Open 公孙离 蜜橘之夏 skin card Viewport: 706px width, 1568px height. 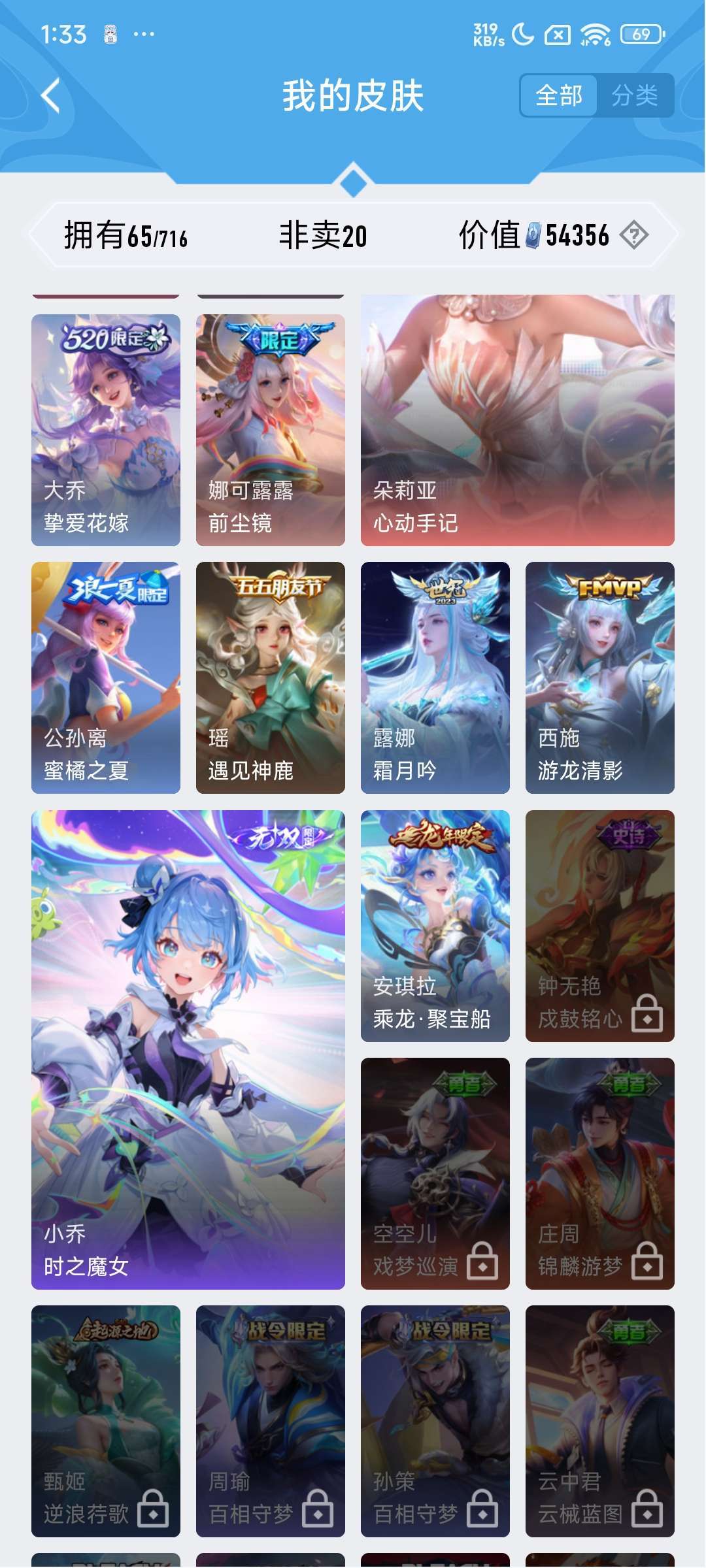[106, 678]
